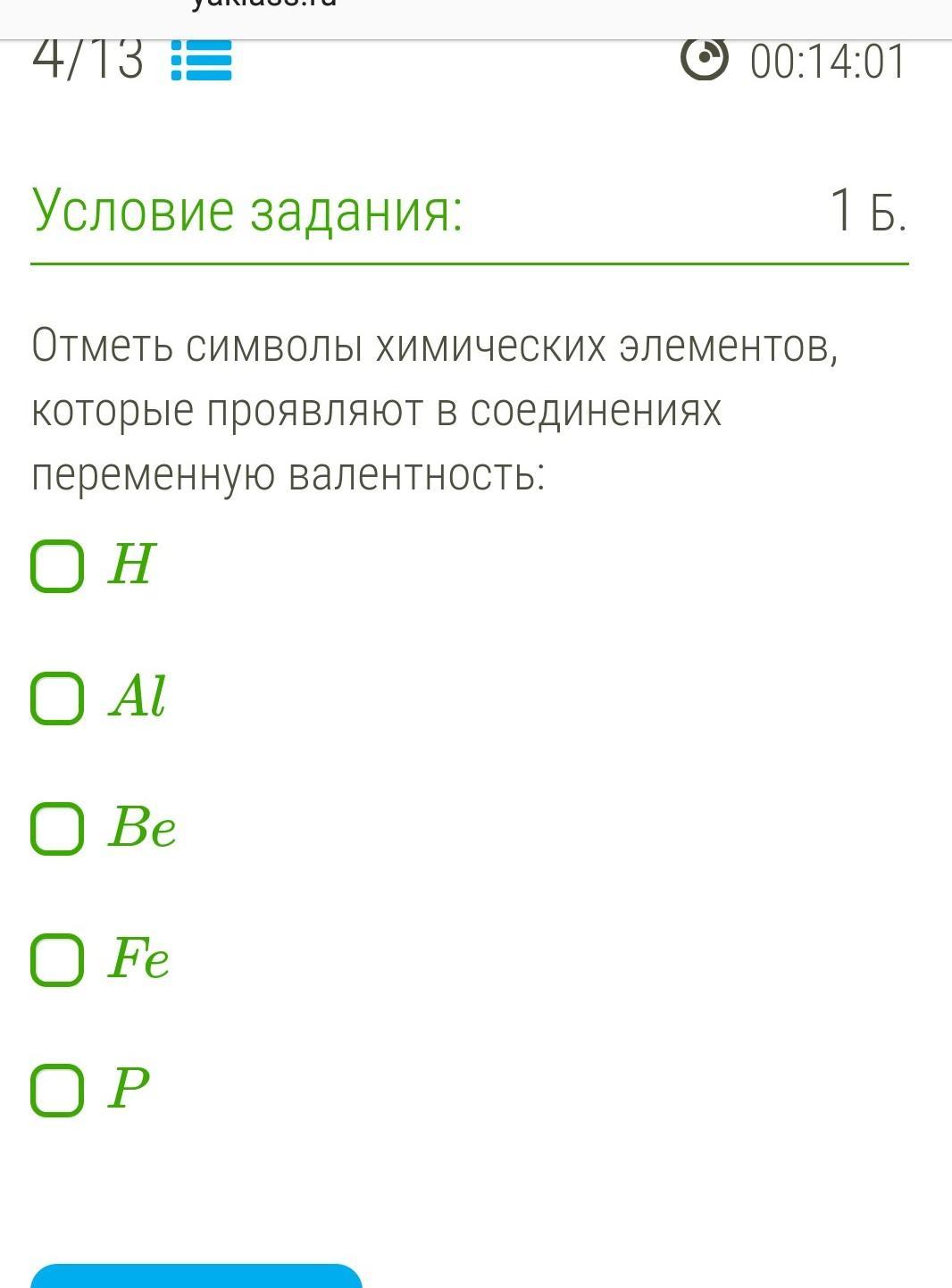
Task: Check the P checkbox
Action: coord(58,1090)
